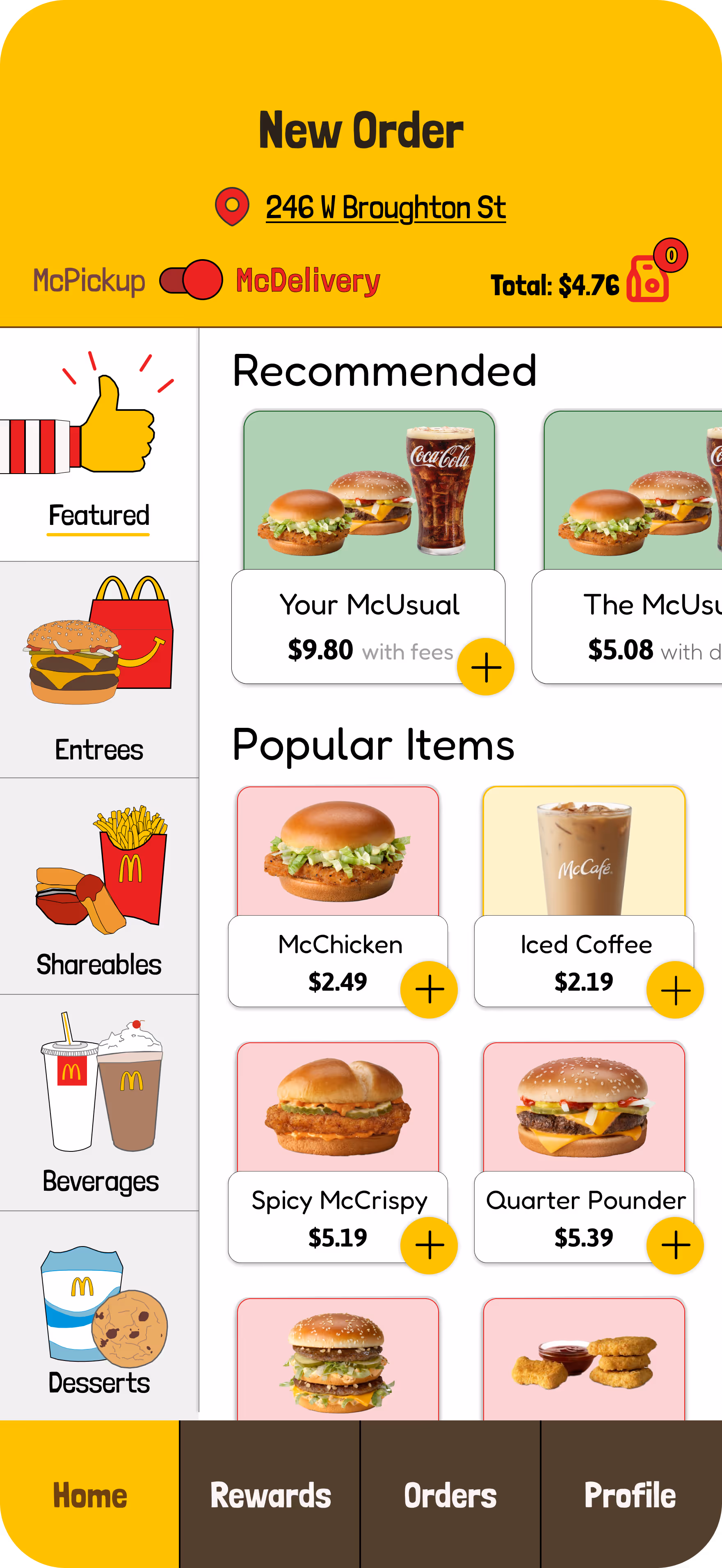Switch to the Rewards tab
This screenshot has width=722, height=1568.
pyautogui.click(x=270, y=1495)
